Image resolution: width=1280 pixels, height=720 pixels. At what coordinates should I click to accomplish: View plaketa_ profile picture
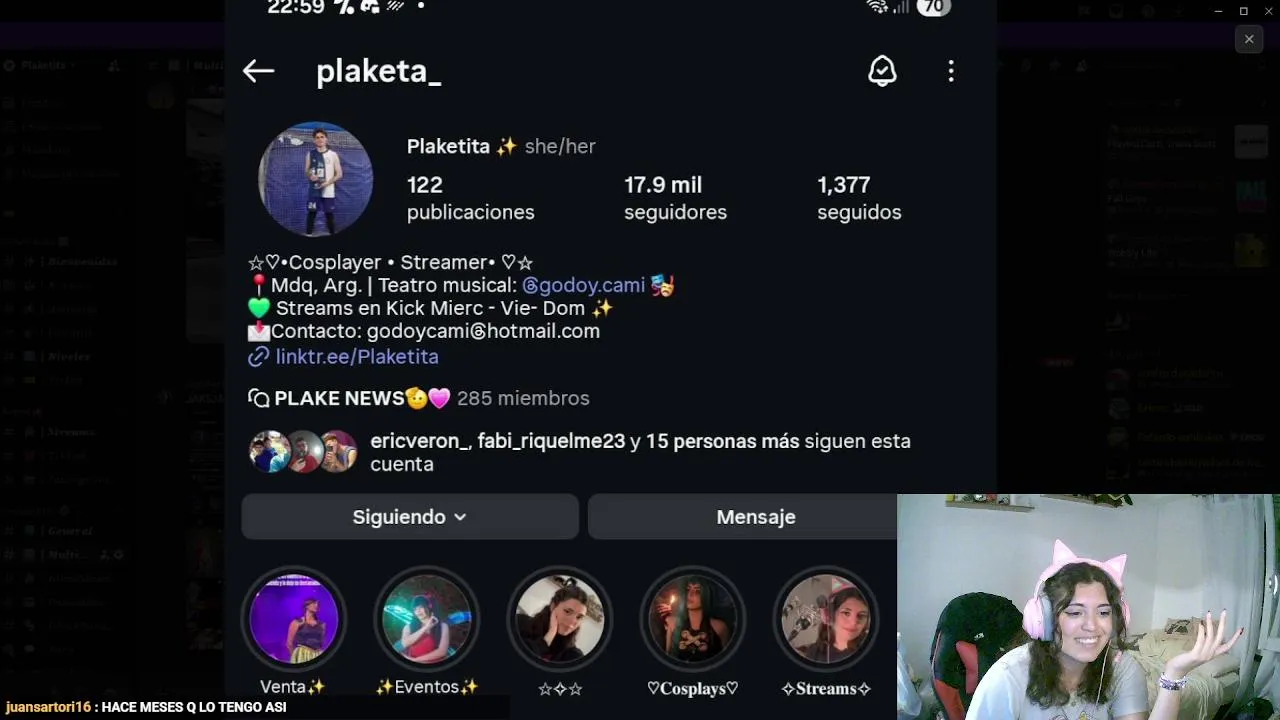click(x=316, y=180)
